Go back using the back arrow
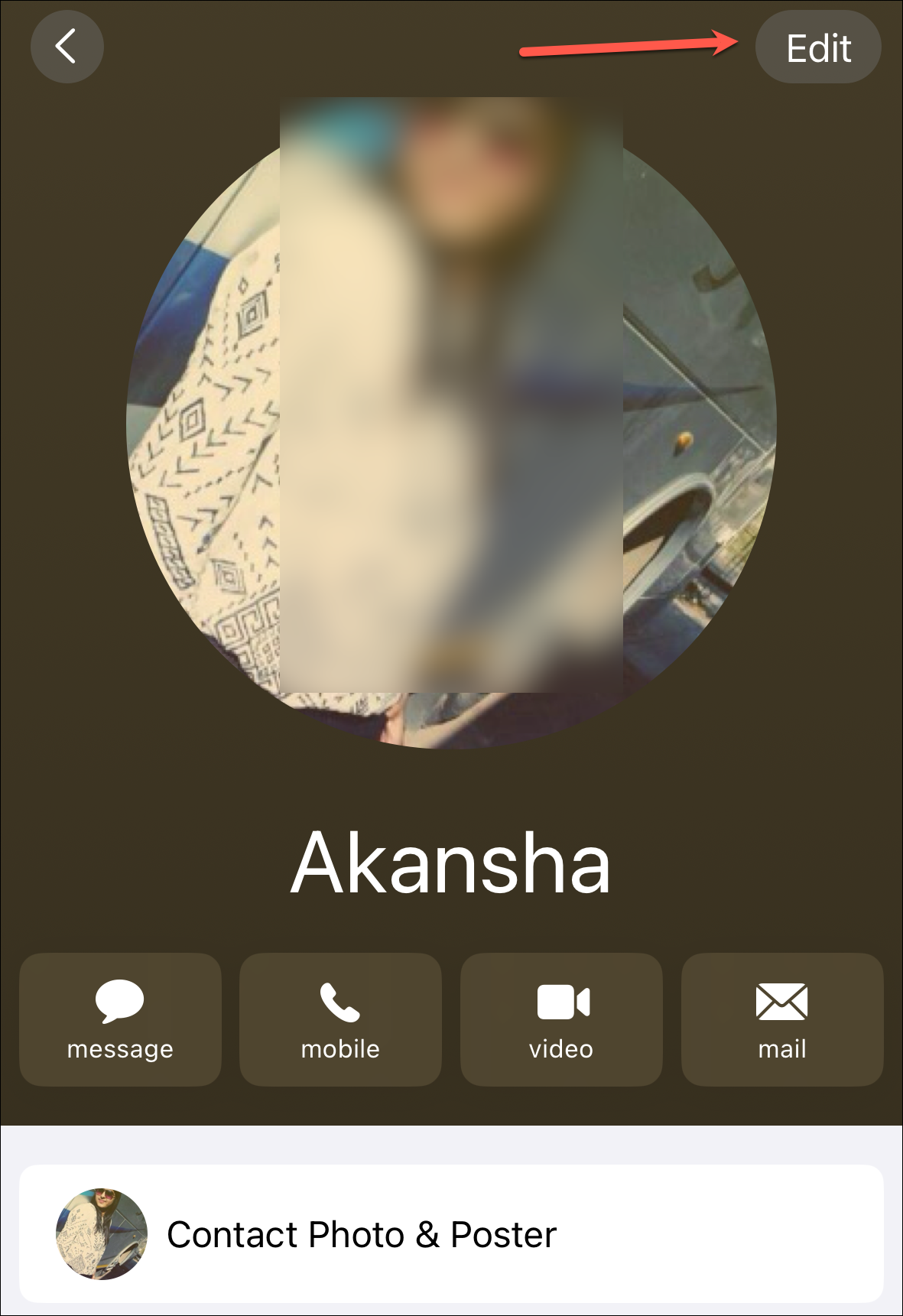903x1316 pixels. [67, 47]
